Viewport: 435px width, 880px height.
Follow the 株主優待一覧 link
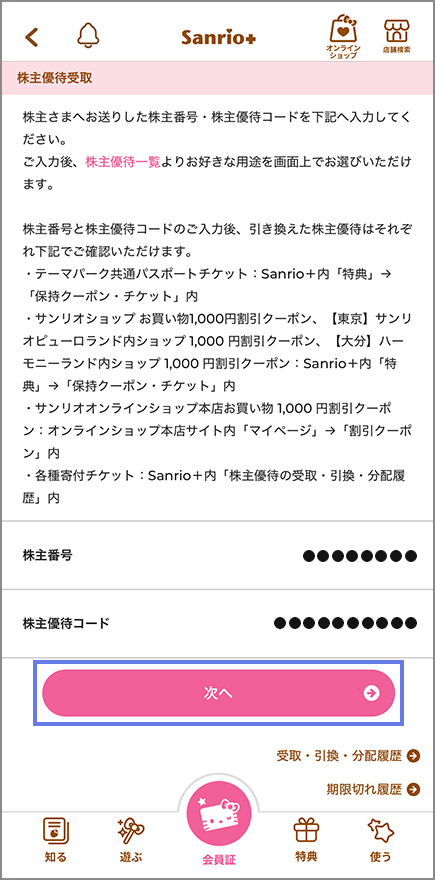(x=123, y=162)
